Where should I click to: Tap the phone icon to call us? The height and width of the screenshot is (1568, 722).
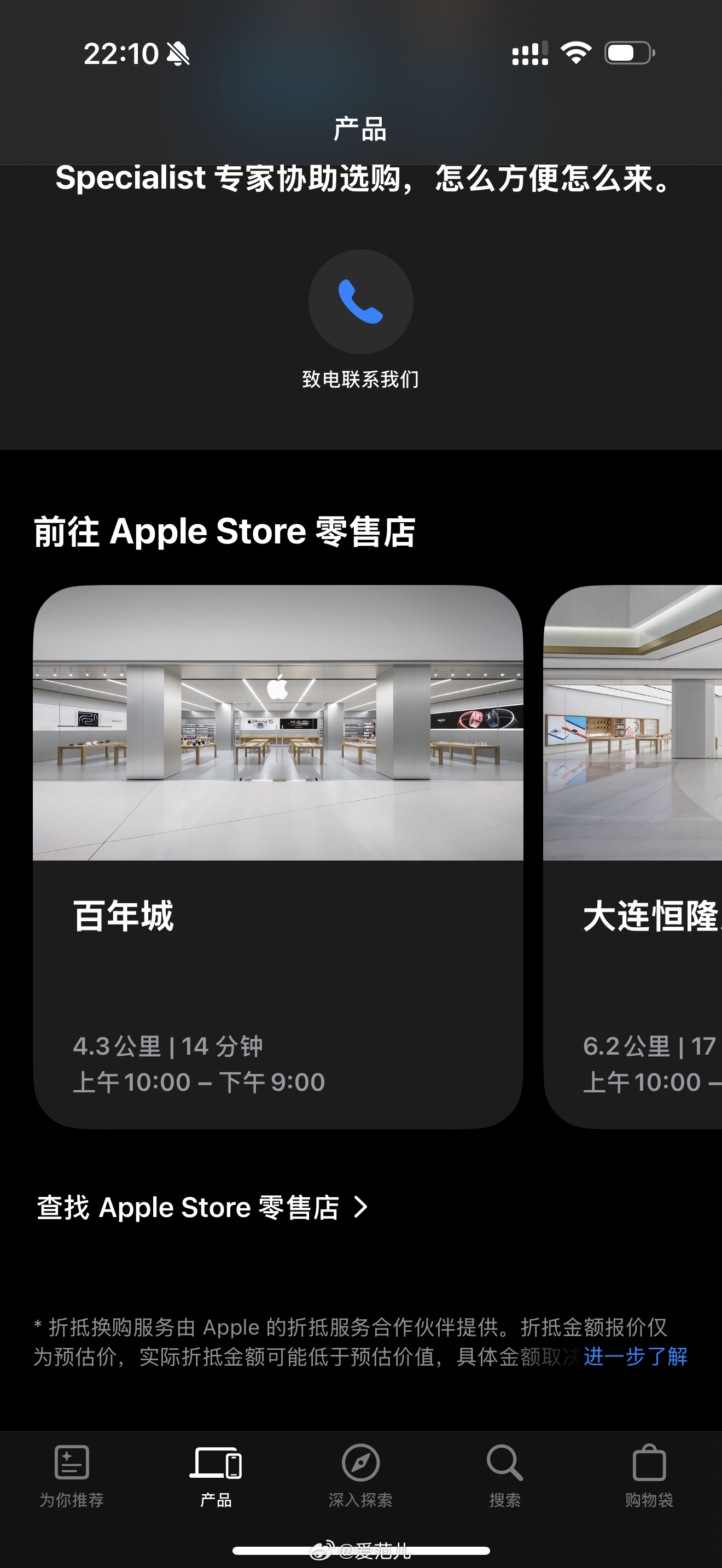[360, 302]
